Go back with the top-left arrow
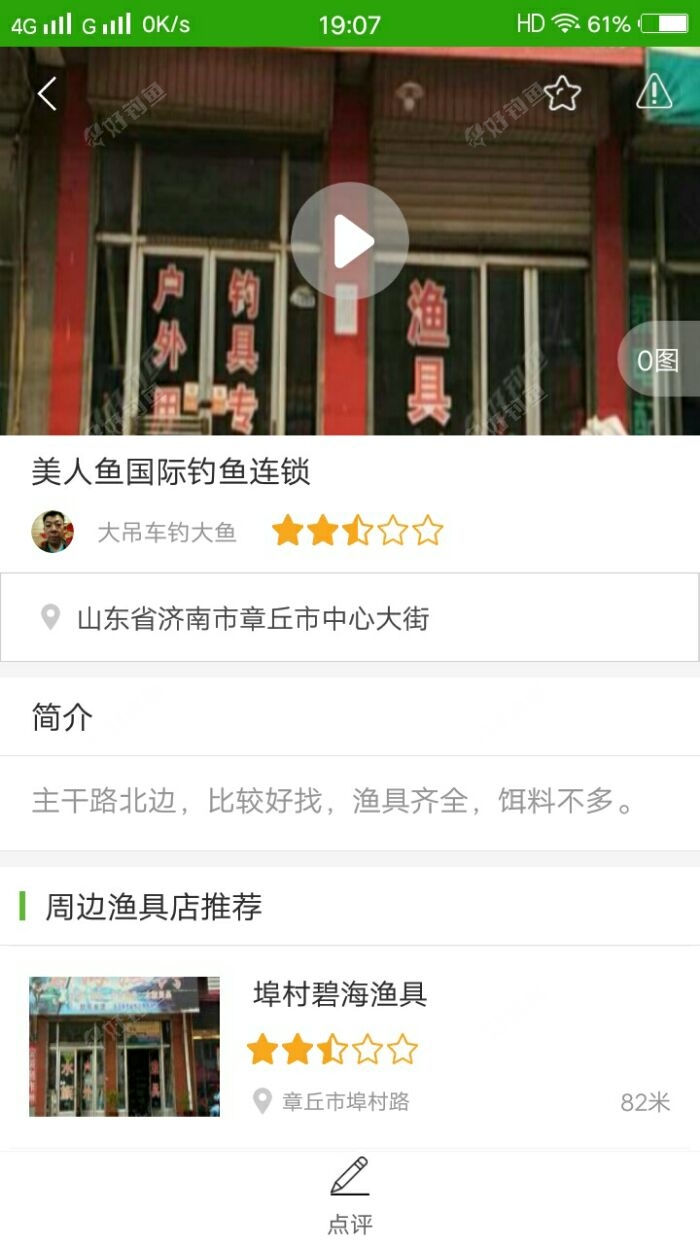 (46, 94)
